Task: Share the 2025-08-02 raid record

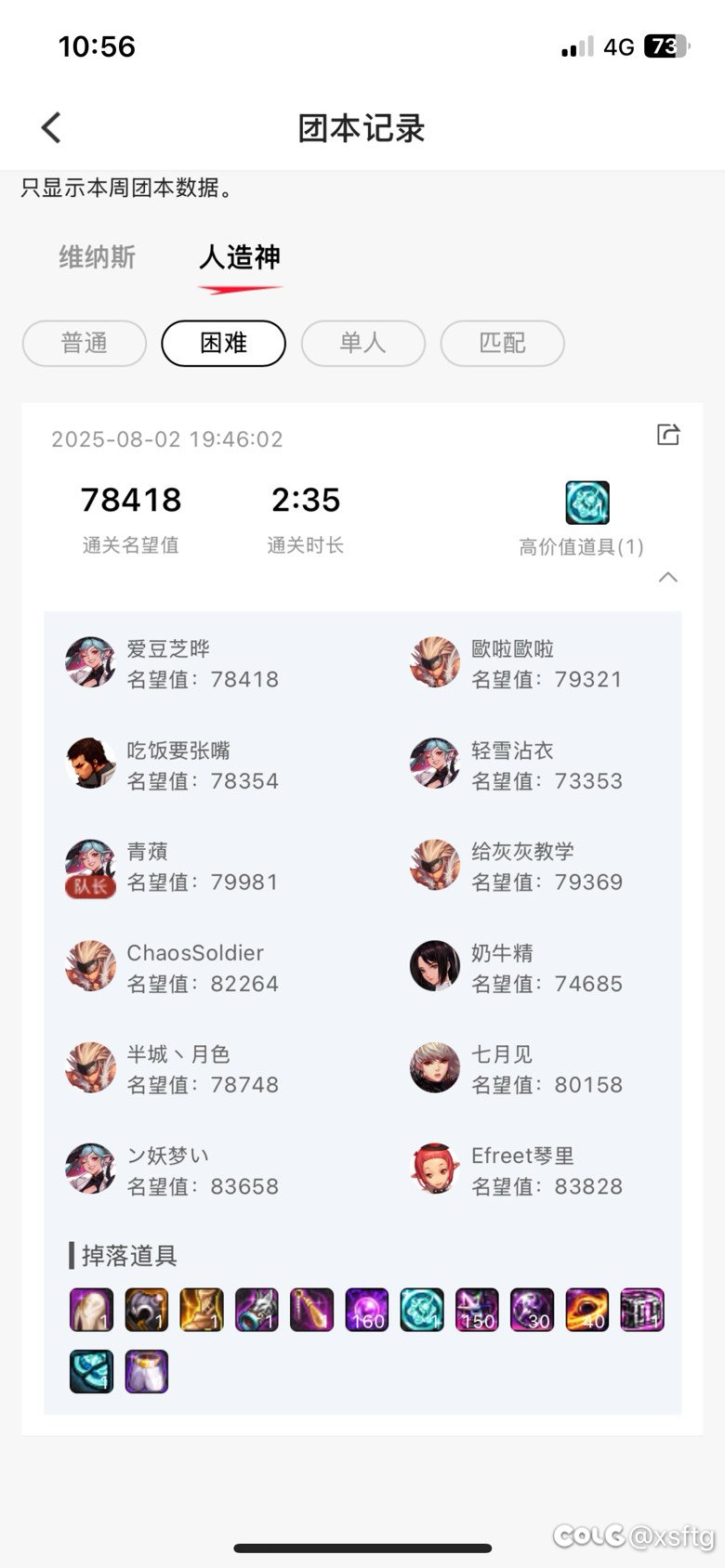Action: coord(668,435)
